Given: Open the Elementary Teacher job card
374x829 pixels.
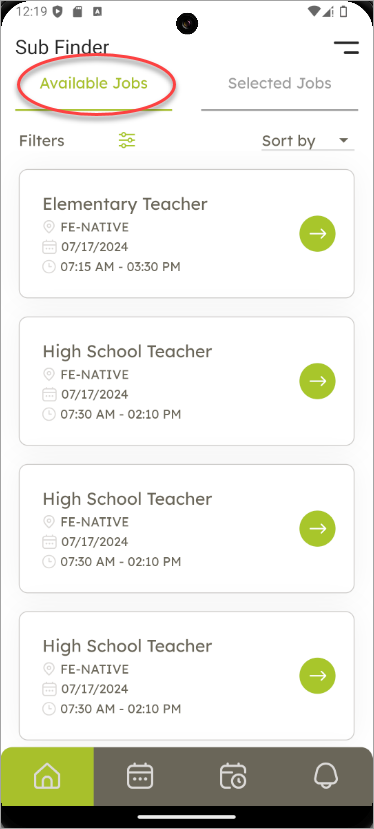Looking at the screenshot, I should click(x=187, y=234).
